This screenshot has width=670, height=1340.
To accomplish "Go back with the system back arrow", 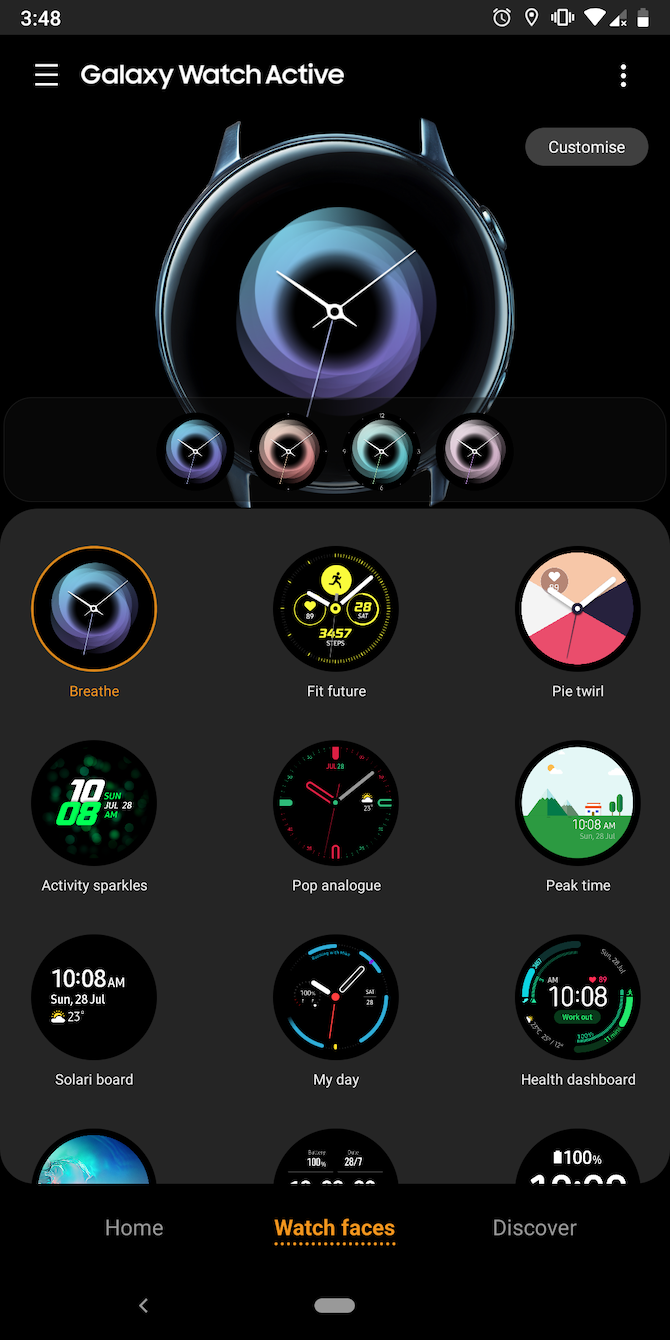I will [143, 1305].
